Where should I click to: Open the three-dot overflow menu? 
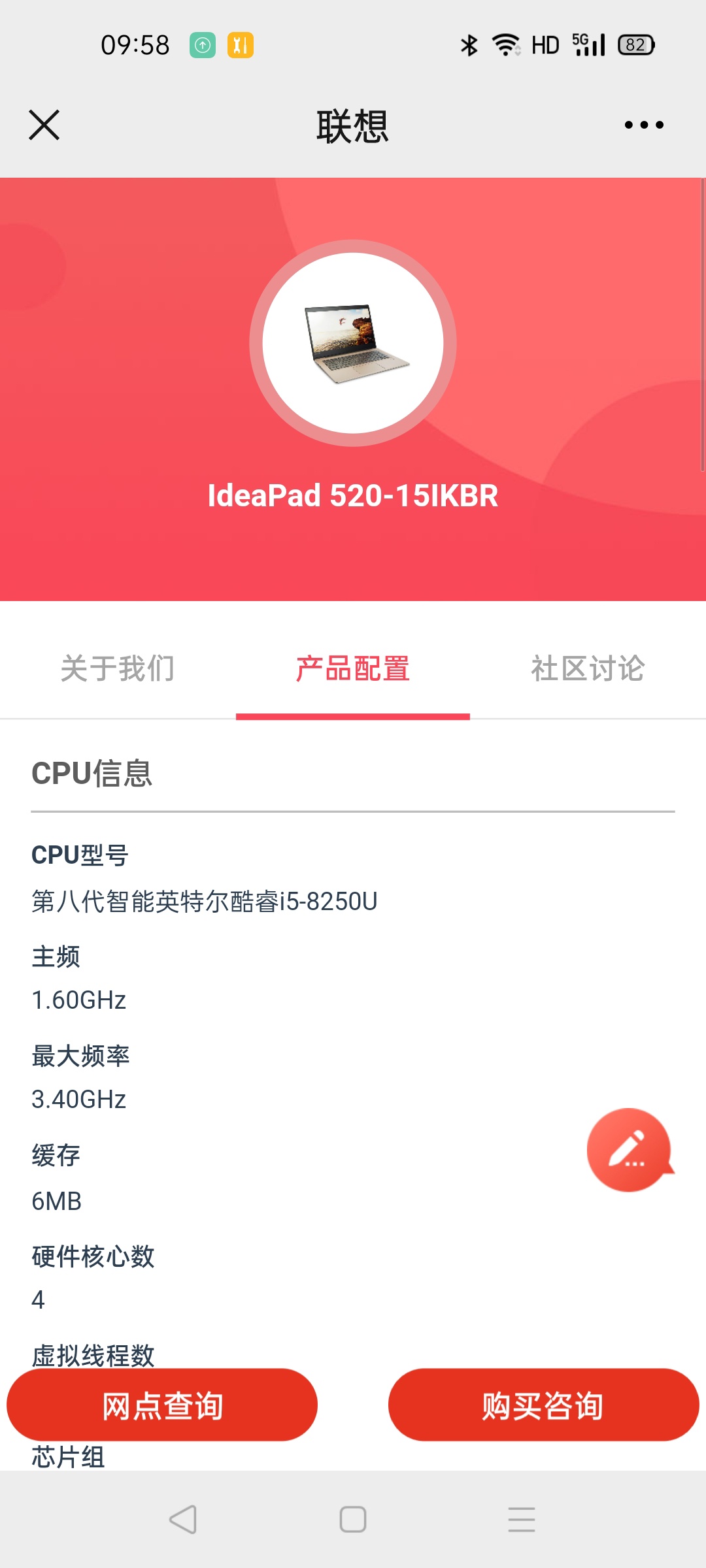click(x=644, y=125)
